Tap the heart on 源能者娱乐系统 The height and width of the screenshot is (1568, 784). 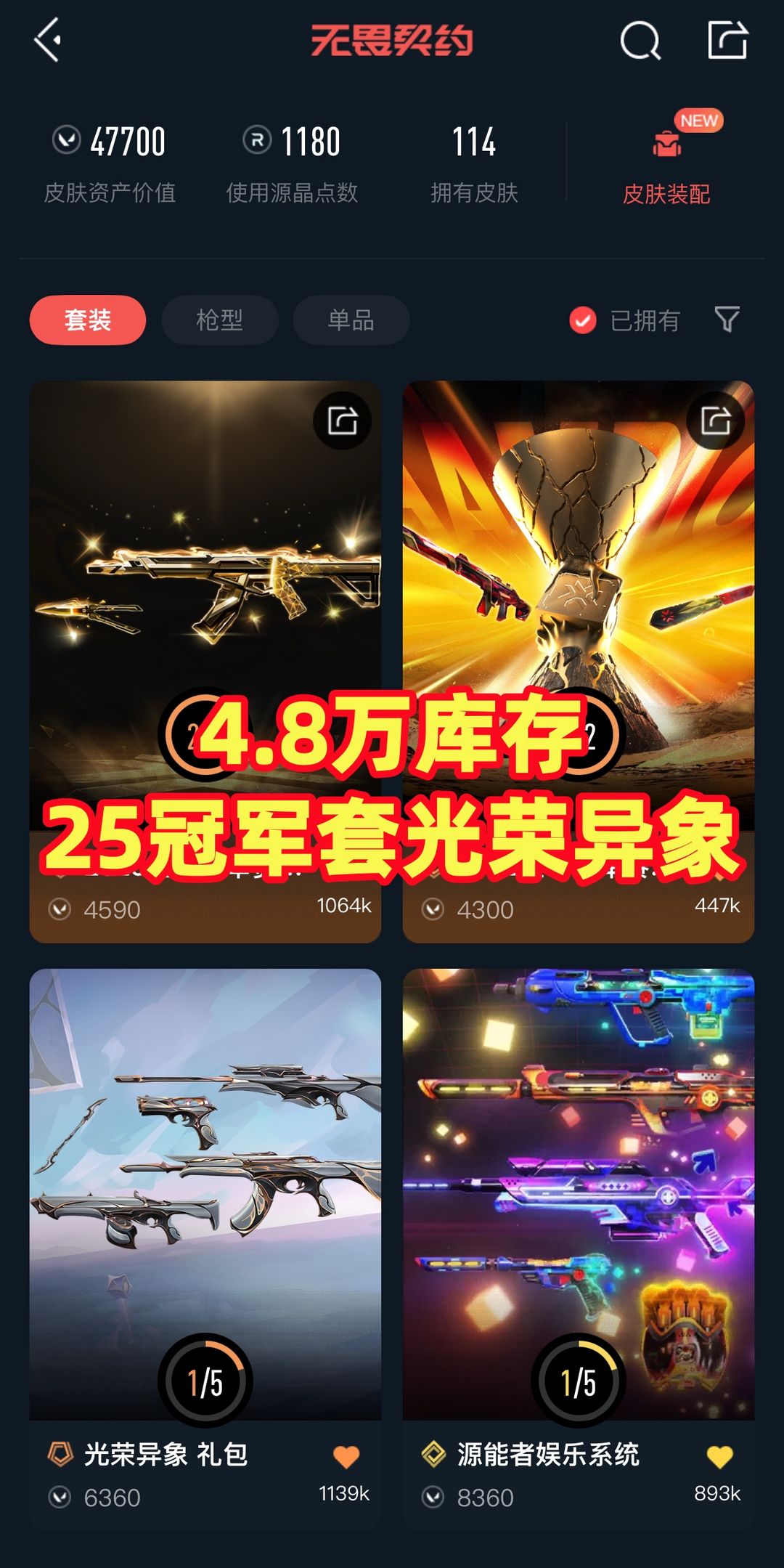[x=719, y=1456]
